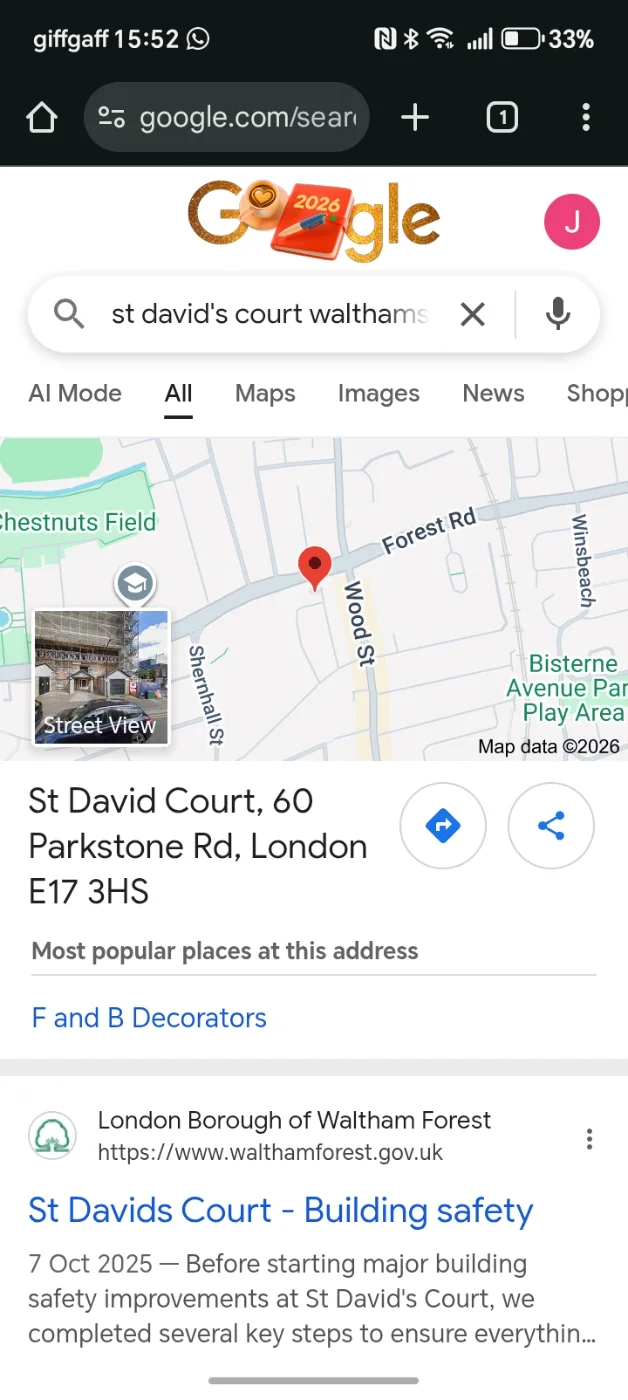Switch to the Maps results tab

pyautogui.click(x=265, y=393)
